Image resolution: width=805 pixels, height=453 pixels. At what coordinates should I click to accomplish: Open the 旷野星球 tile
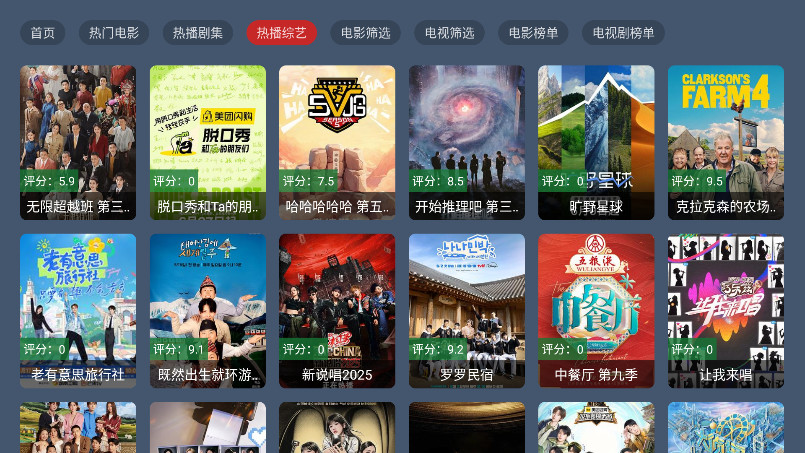596,142
